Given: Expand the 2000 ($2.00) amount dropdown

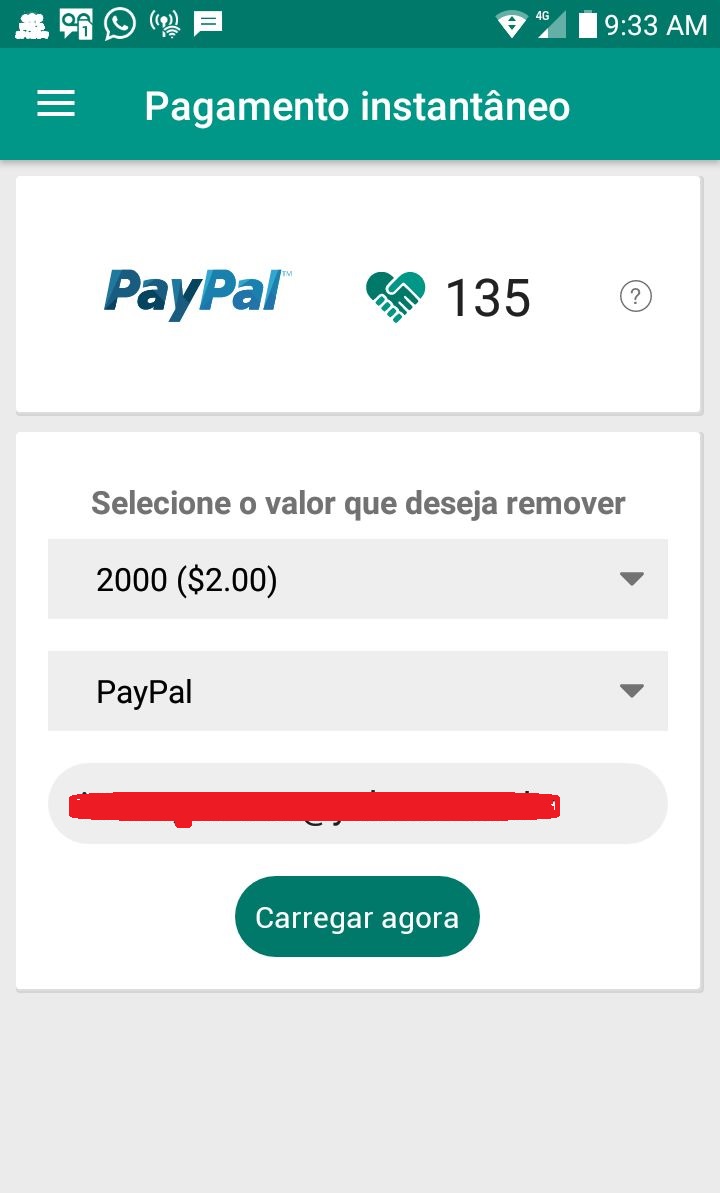Looking at the screenshot, I should 358,579.
